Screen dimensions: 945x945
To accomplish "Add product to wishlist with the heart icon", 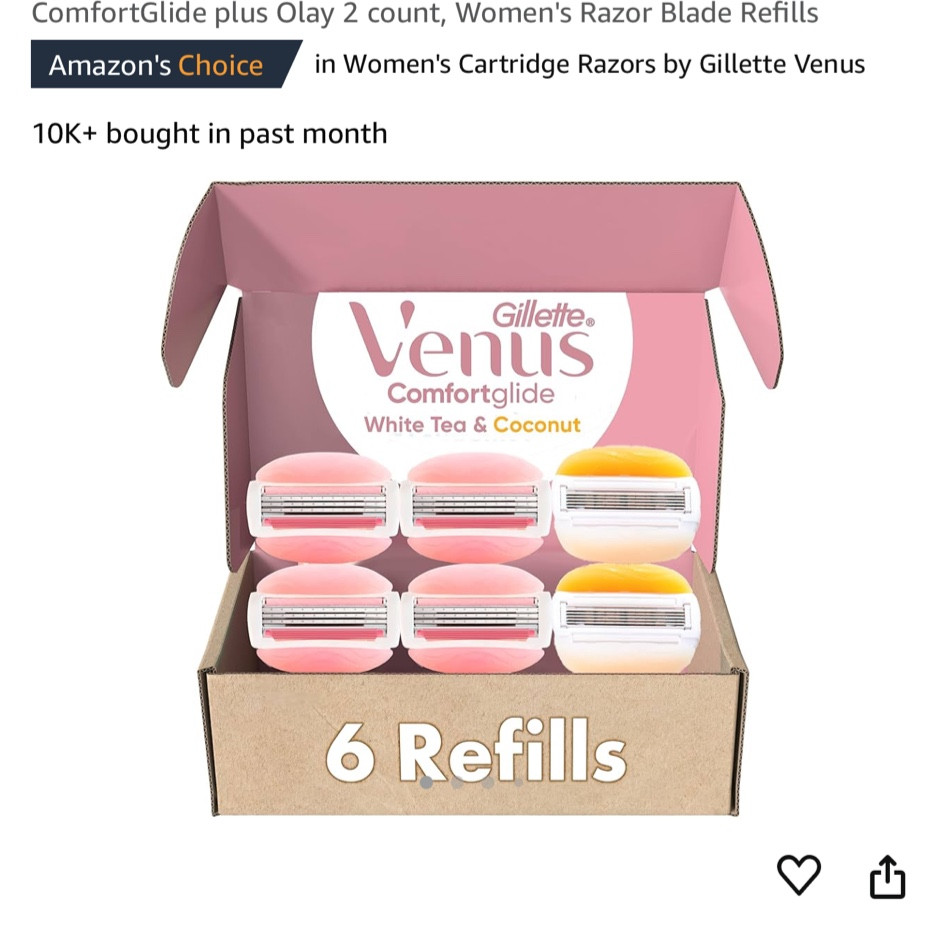I will [x=798, y=875].
